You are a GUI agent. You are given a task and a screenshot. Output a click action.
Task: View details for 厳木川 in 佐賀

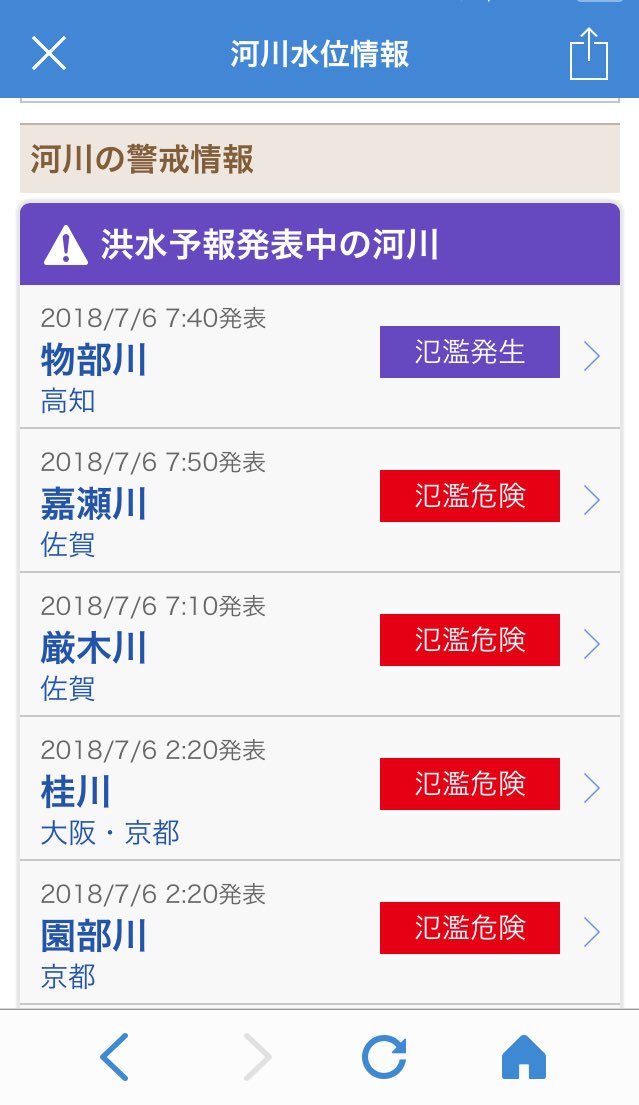pos(320,644)
